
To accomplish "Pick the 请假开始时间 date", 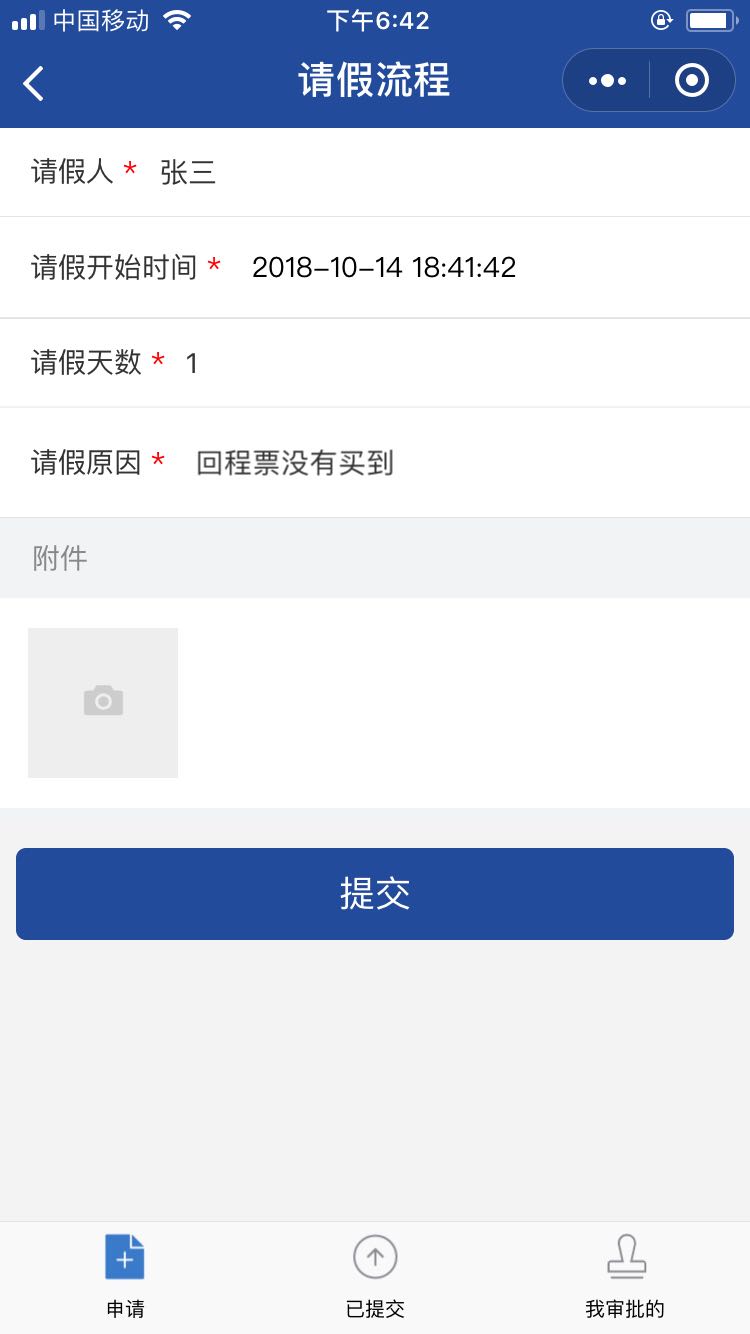I will (375, 267).
